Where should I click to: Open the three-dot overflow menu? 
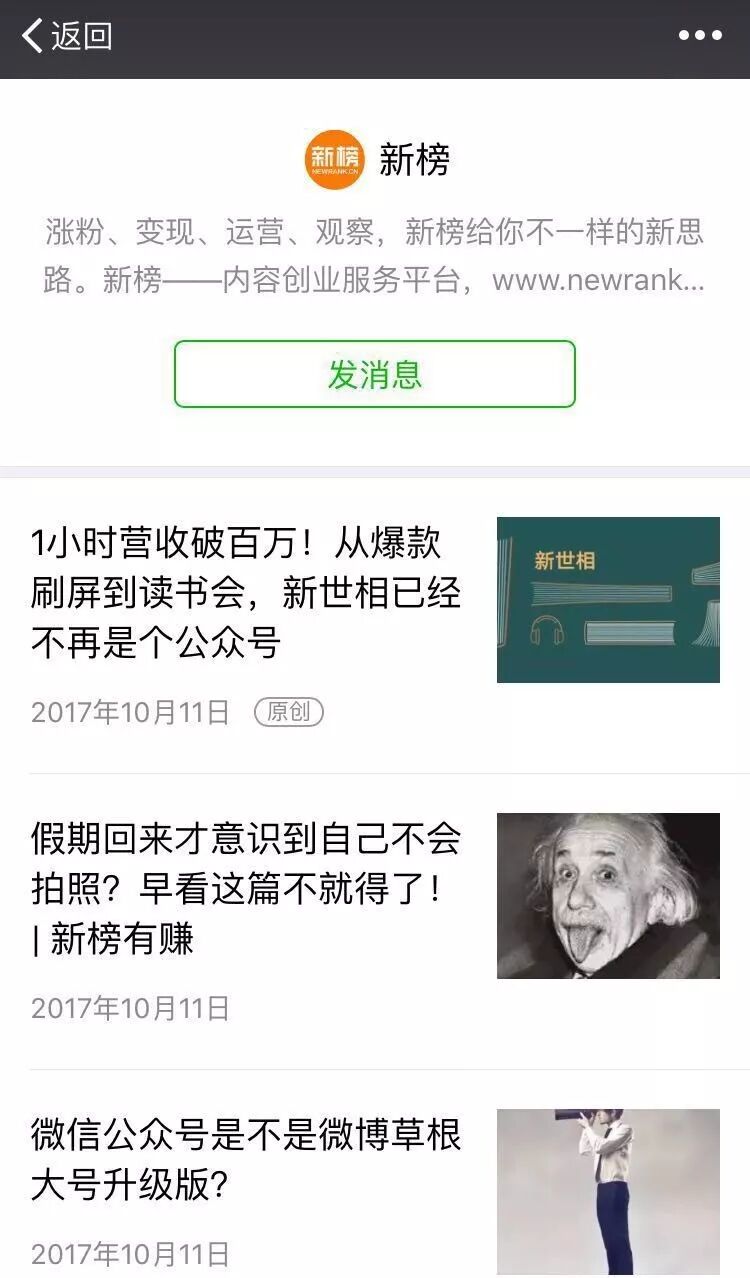pyautogui.click(x=699, y=36)
